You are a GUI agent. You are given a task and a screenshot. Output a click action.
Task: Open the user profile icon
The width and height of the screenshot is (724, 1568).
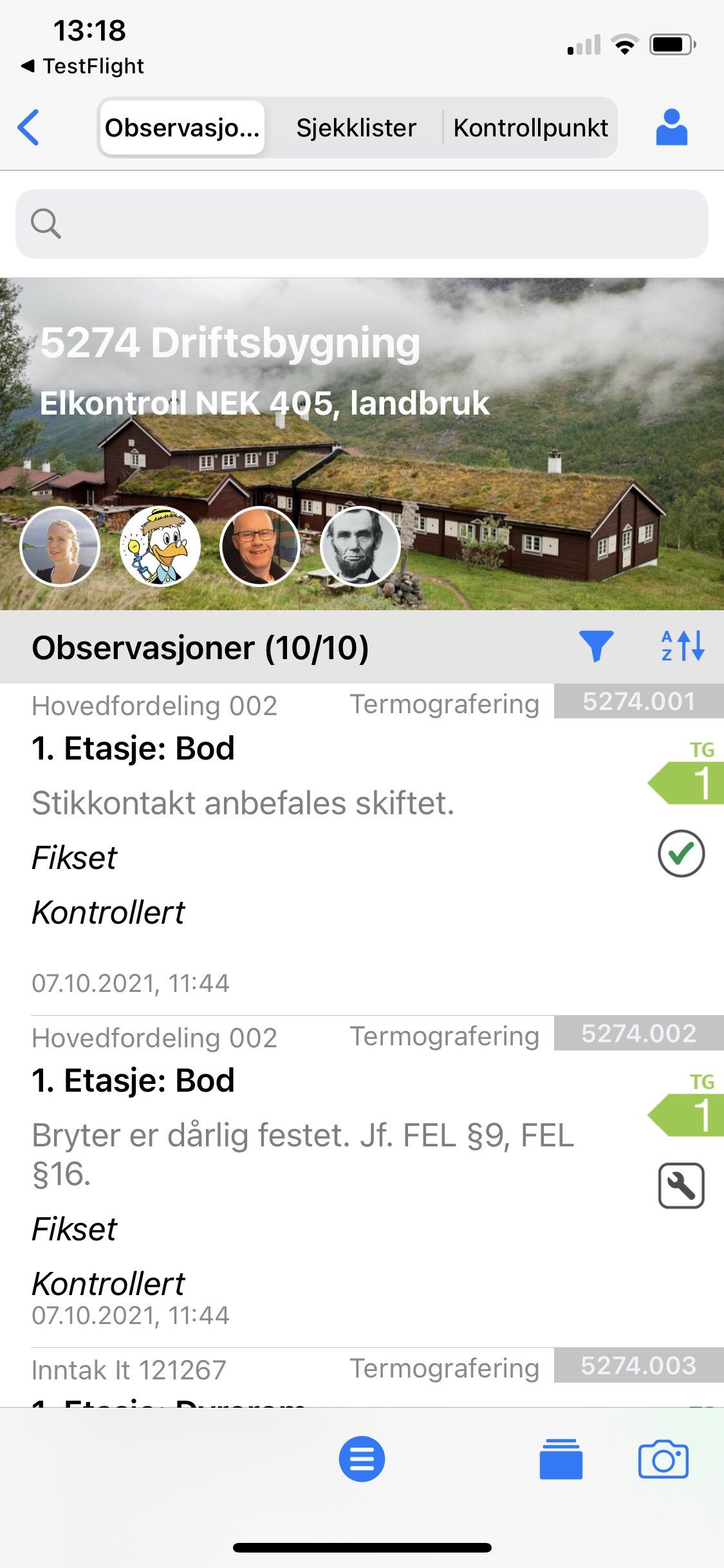(x=671, y=127)
